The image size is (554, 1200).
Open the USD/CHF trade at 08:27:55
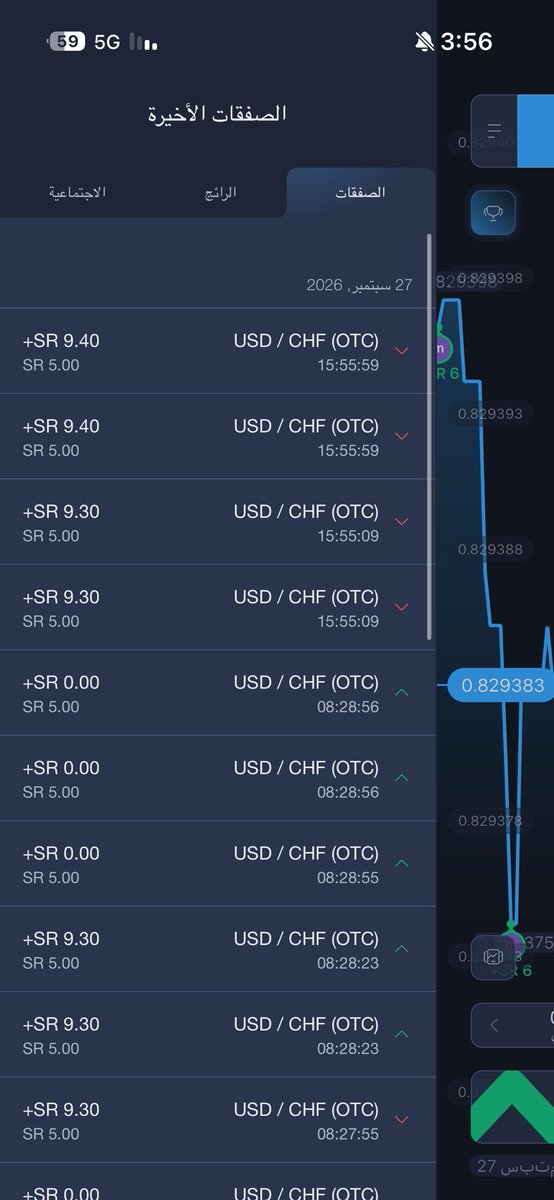[x=218, y=1120]
